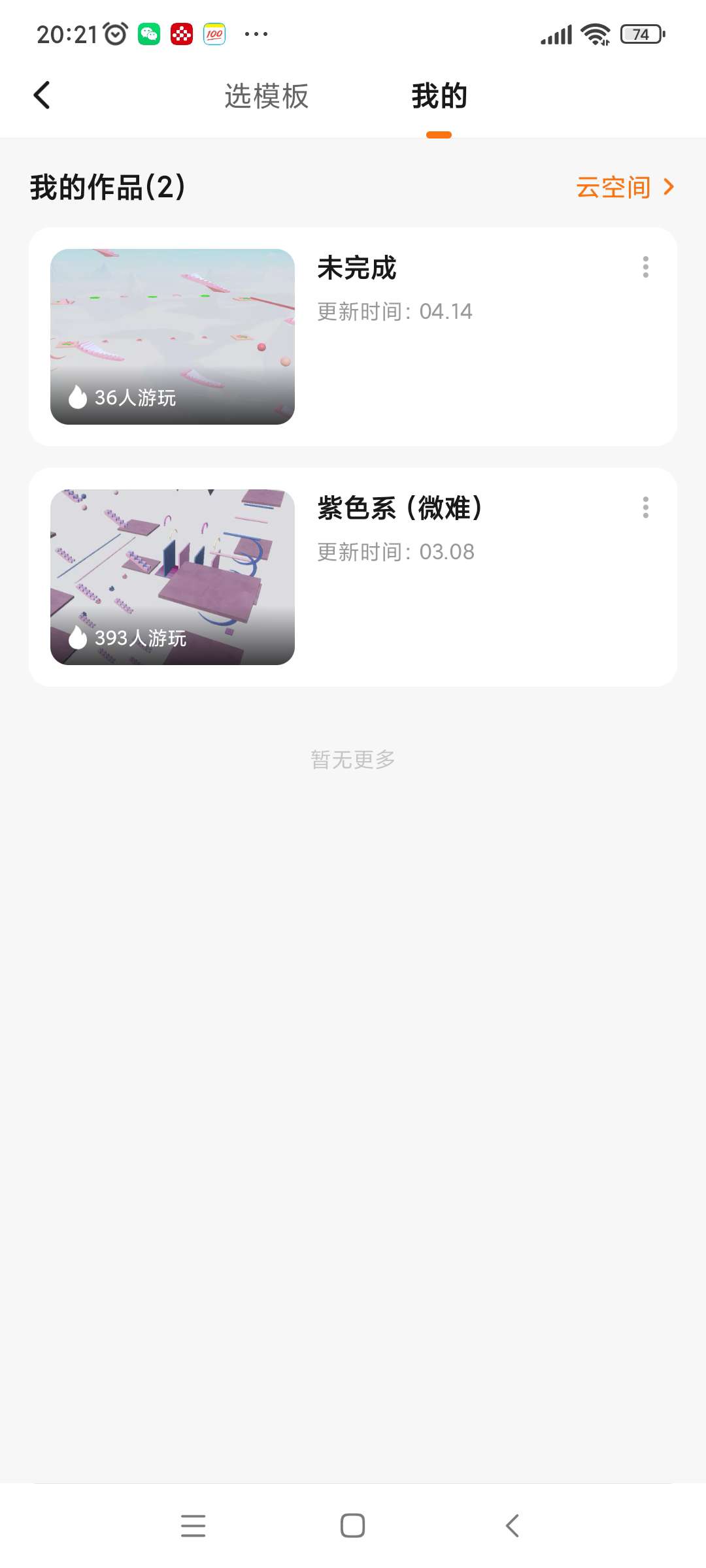
Task: Open more options for 未完成
Action: tap(645, 267)
